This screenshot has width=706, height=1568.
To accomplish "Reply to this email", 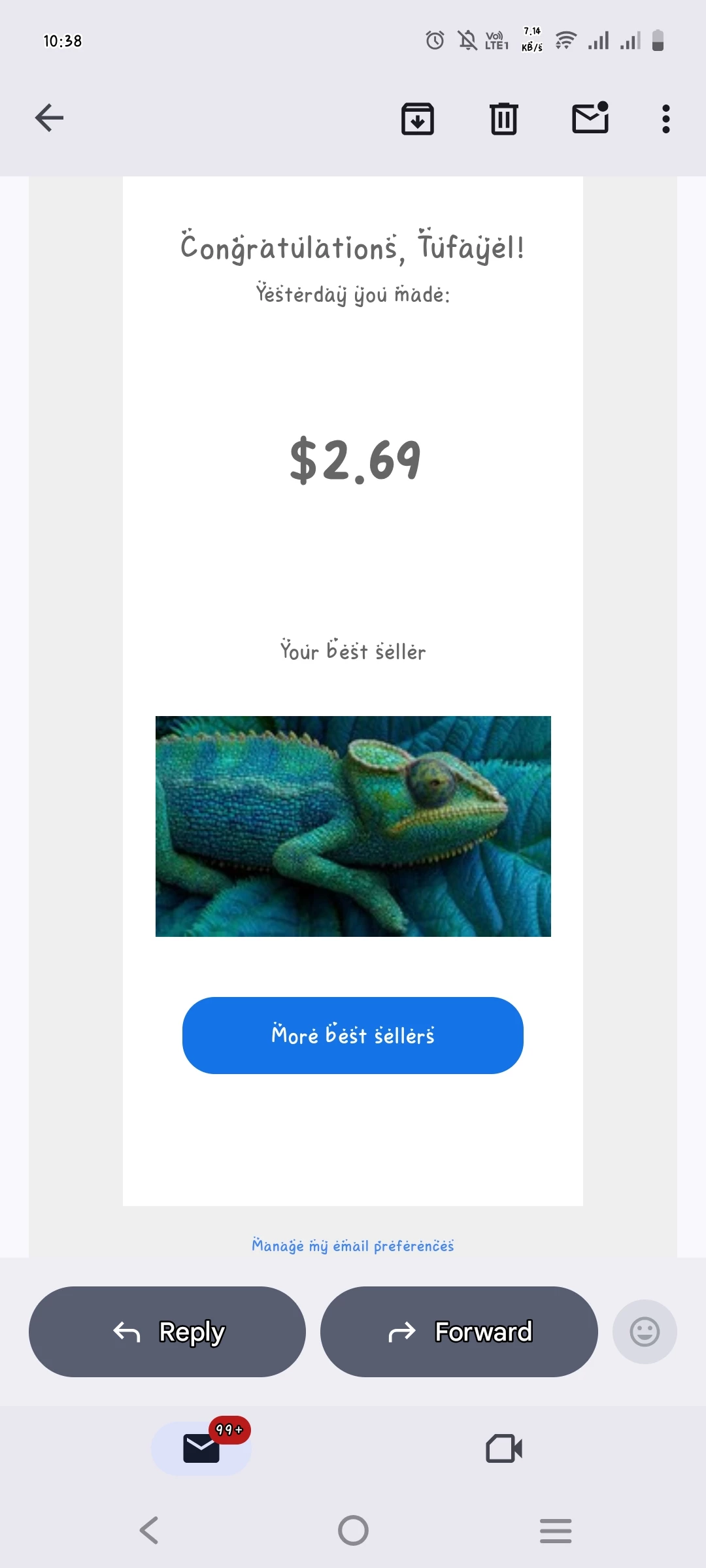I will (x=167, y=1331).
